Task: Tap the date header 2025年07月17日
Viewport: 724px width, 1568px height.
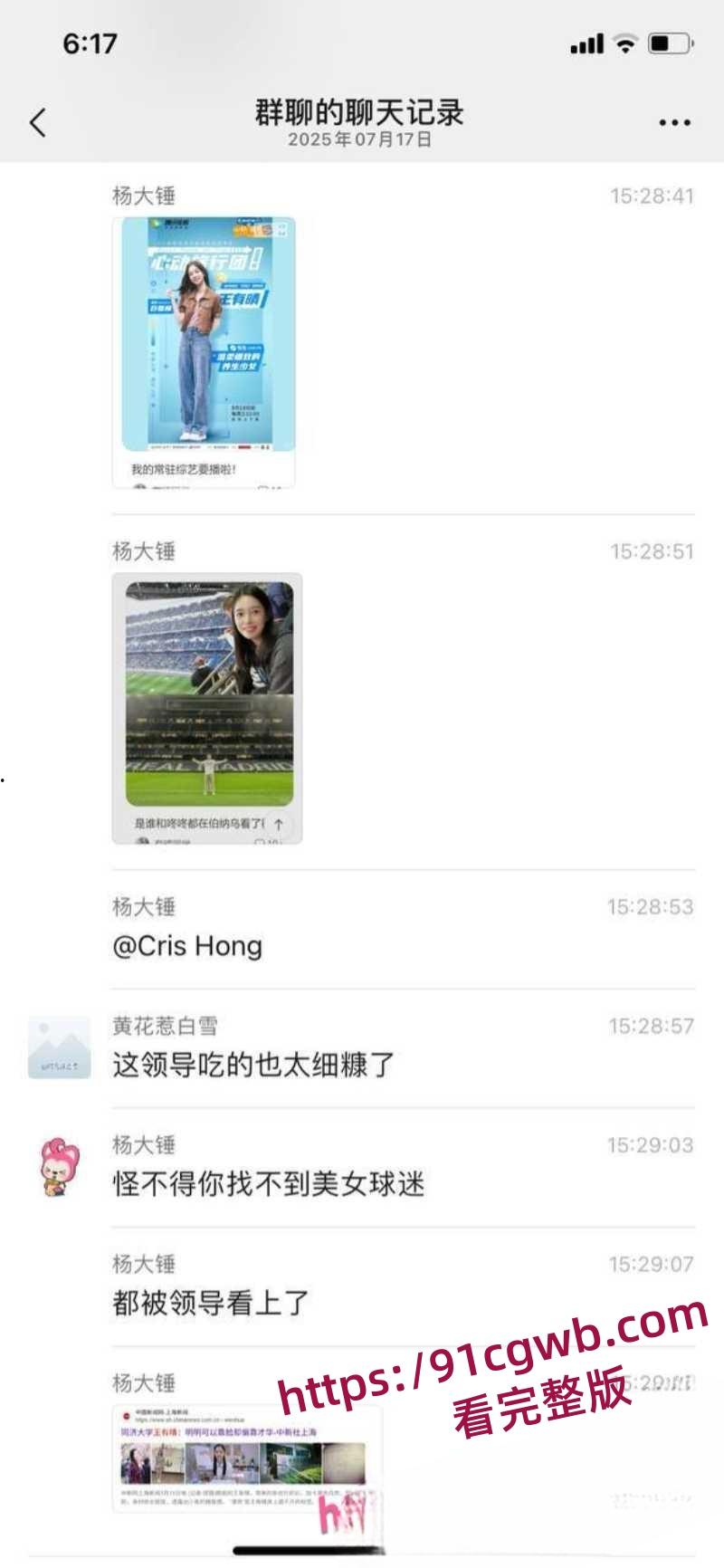Action: tap(358, 141)
